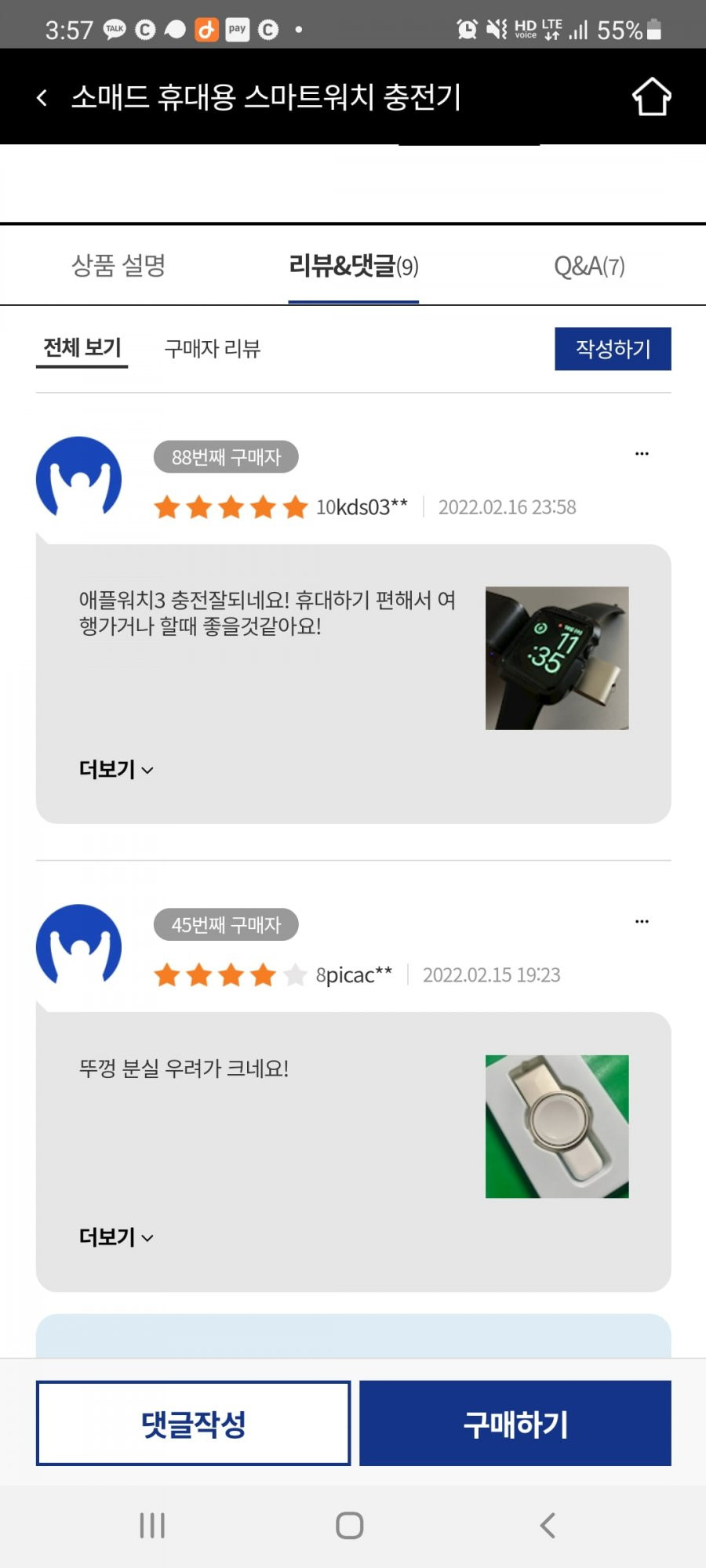Open more options for 8picac** review

click(x=642, y=922)
